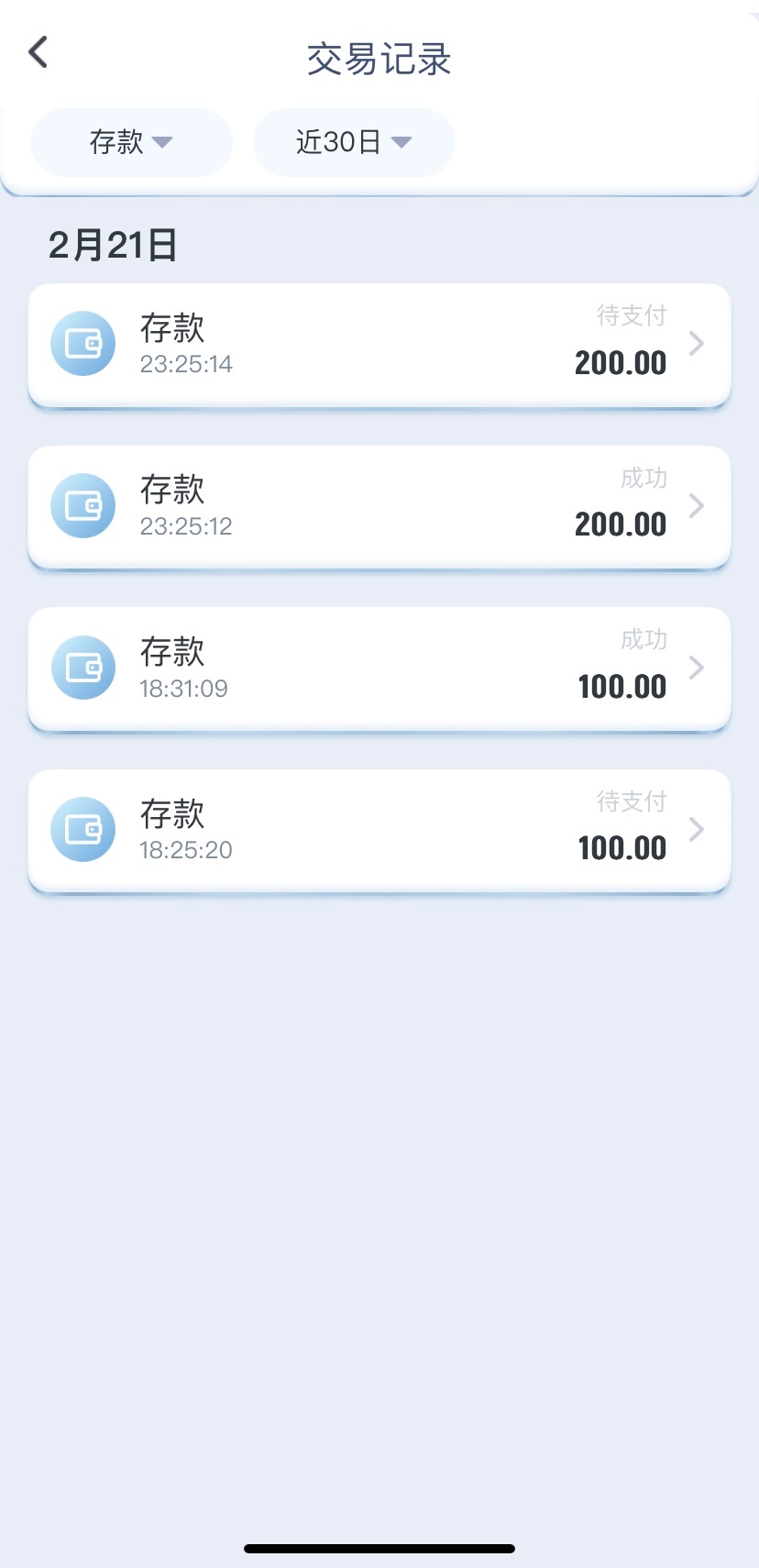The image size is (759, 1568).
Task: Open details via chevron on 成功 100.00 record
Action: 696,668
